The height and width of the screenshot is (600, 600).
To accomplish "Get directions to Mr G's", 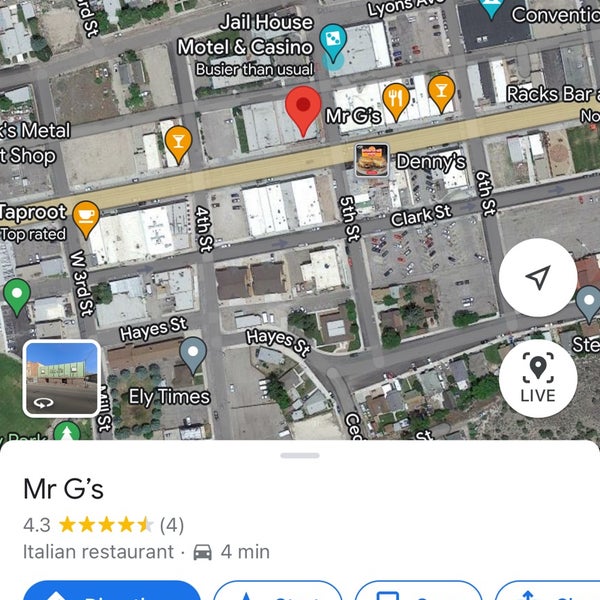I will (x=112, y=590).
